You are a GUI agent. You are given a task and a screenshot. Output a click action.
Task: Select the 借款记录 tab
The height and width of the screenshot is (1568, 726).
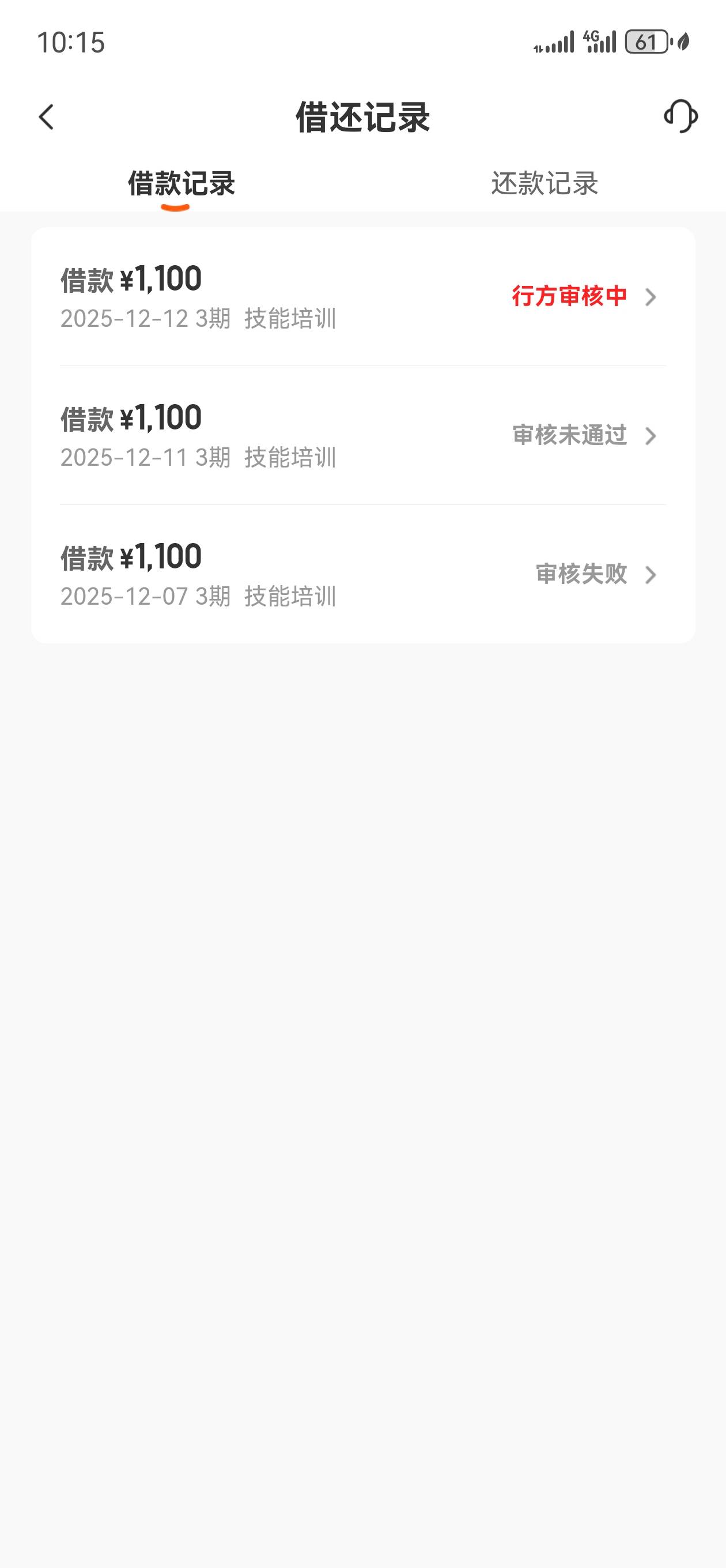point(181,183)
